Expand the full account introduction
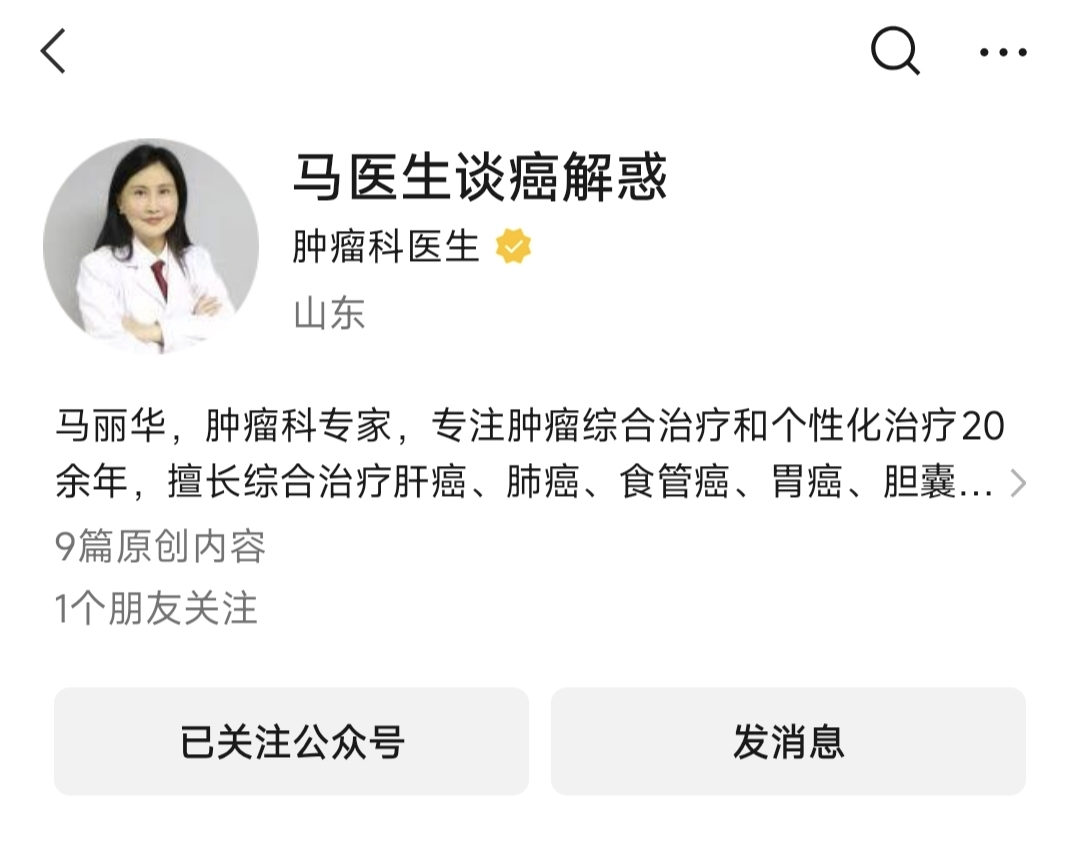The width and height of the screenshot is (1080, 850). pos(1017,484)
